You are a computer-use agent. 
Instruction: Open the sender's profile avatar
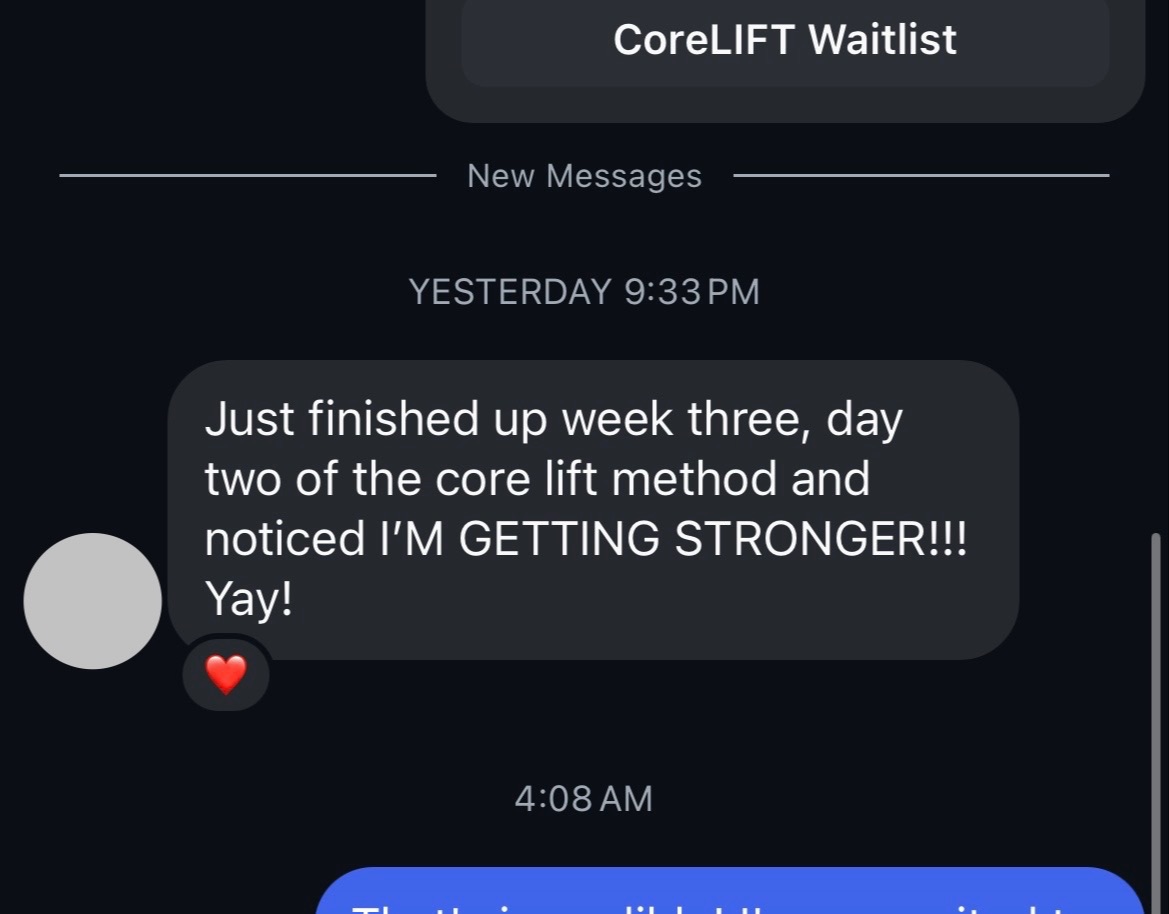click(x=92, y=601)
